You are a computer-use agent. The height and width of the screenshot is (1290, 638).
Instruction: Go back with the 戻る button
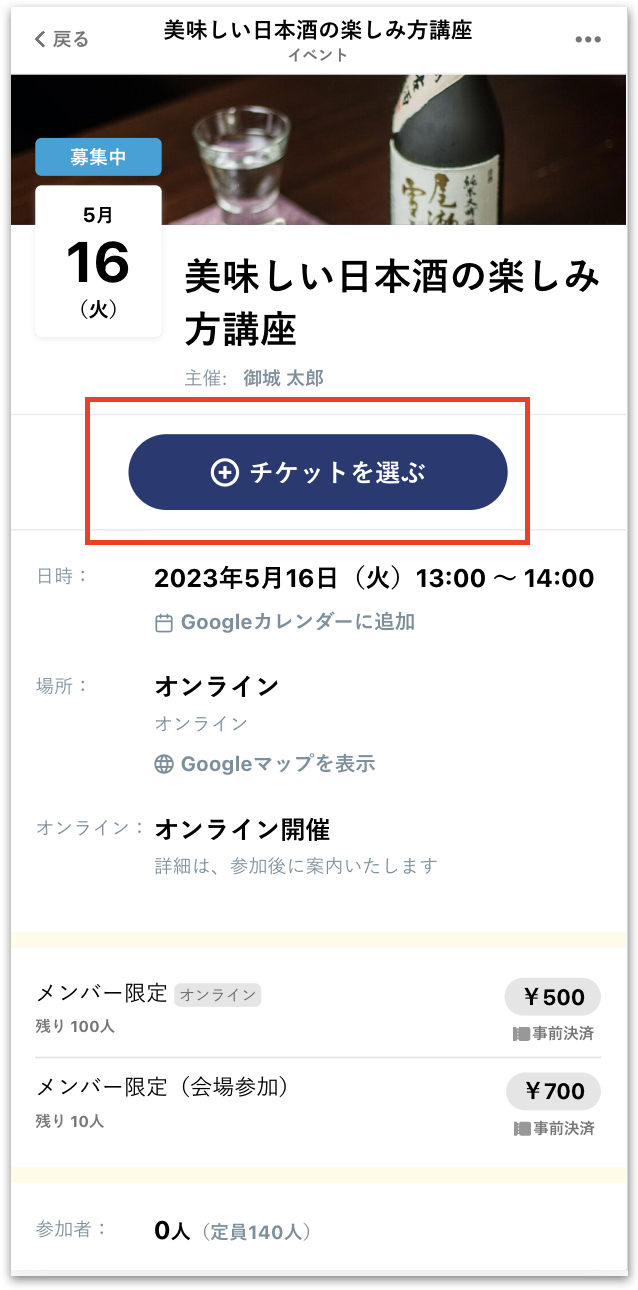[x=62, y=39]
